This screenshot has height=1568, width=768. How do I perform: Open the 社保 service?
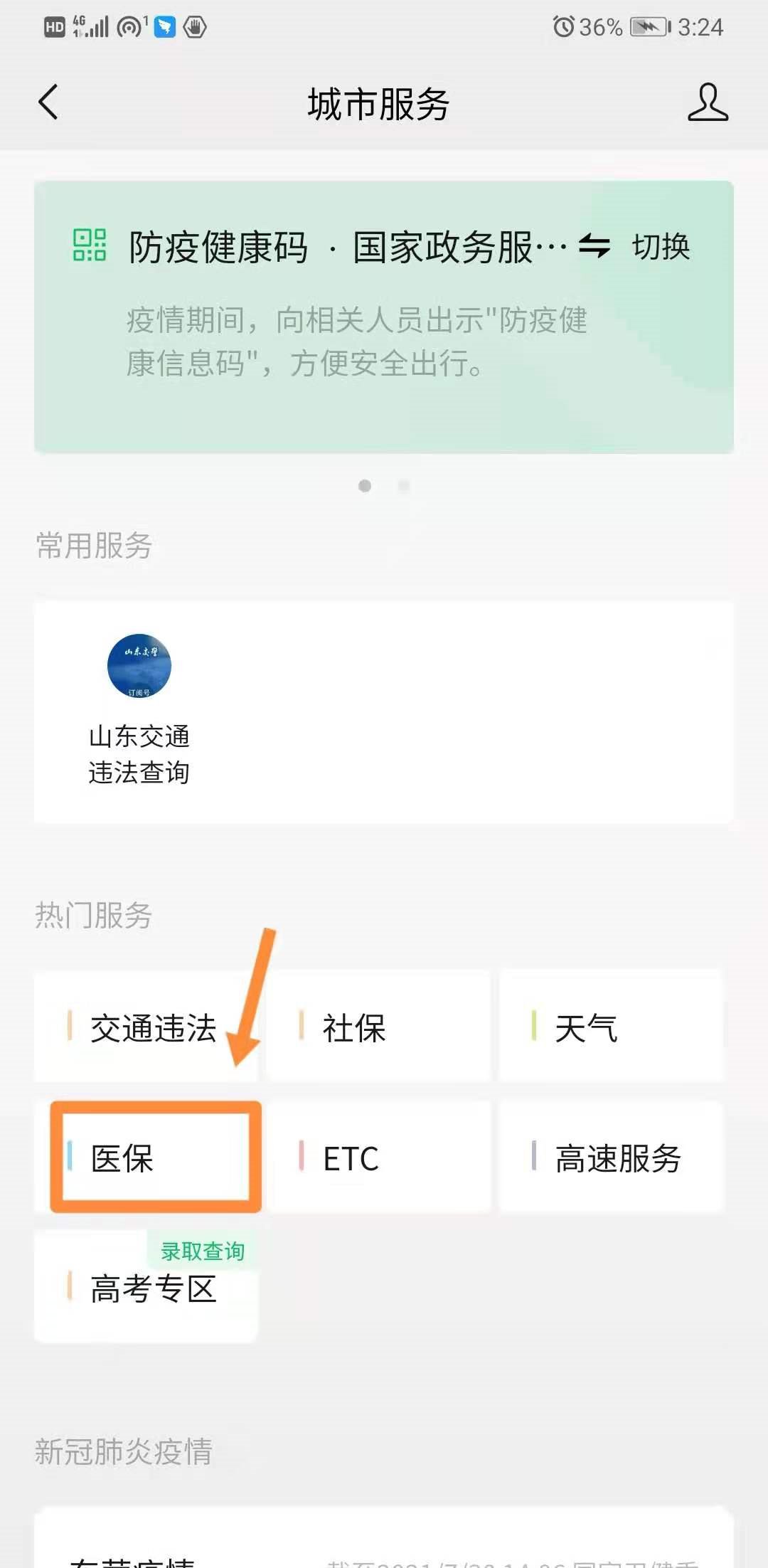(x=378, y=1028)
